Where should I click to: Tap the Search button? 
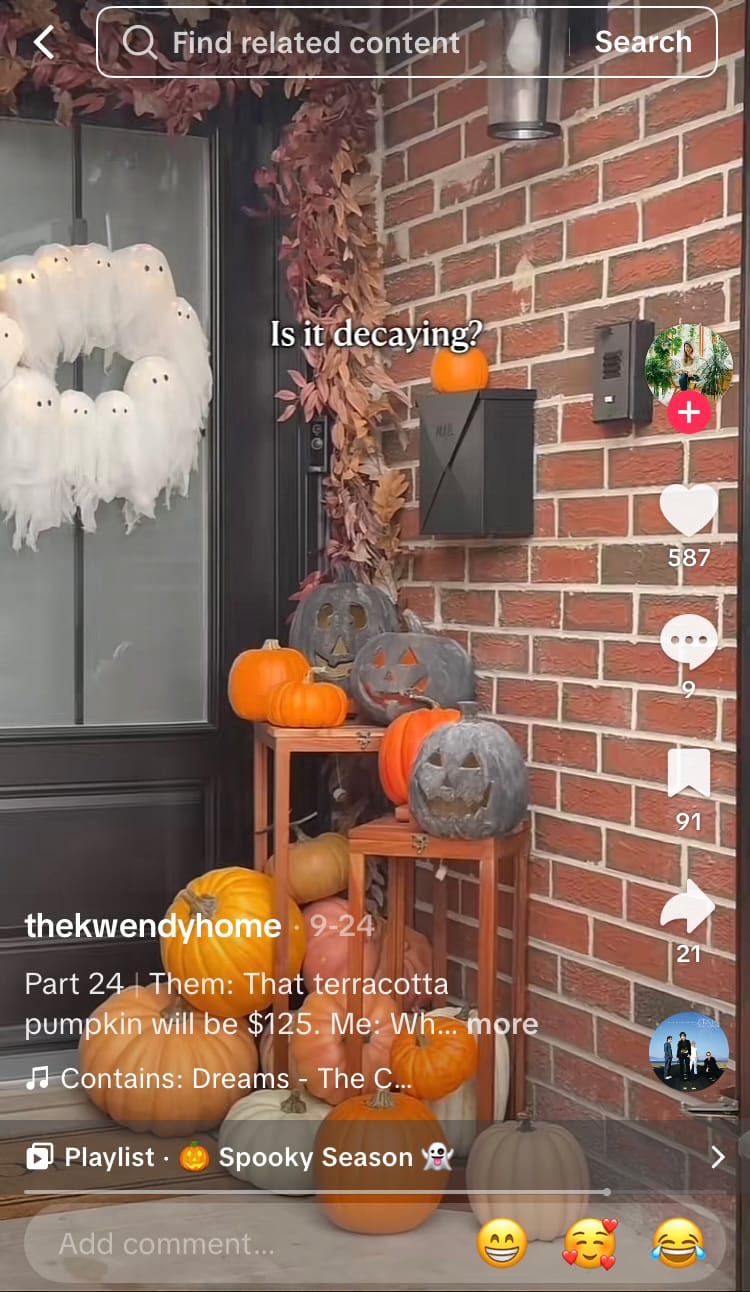643,42
